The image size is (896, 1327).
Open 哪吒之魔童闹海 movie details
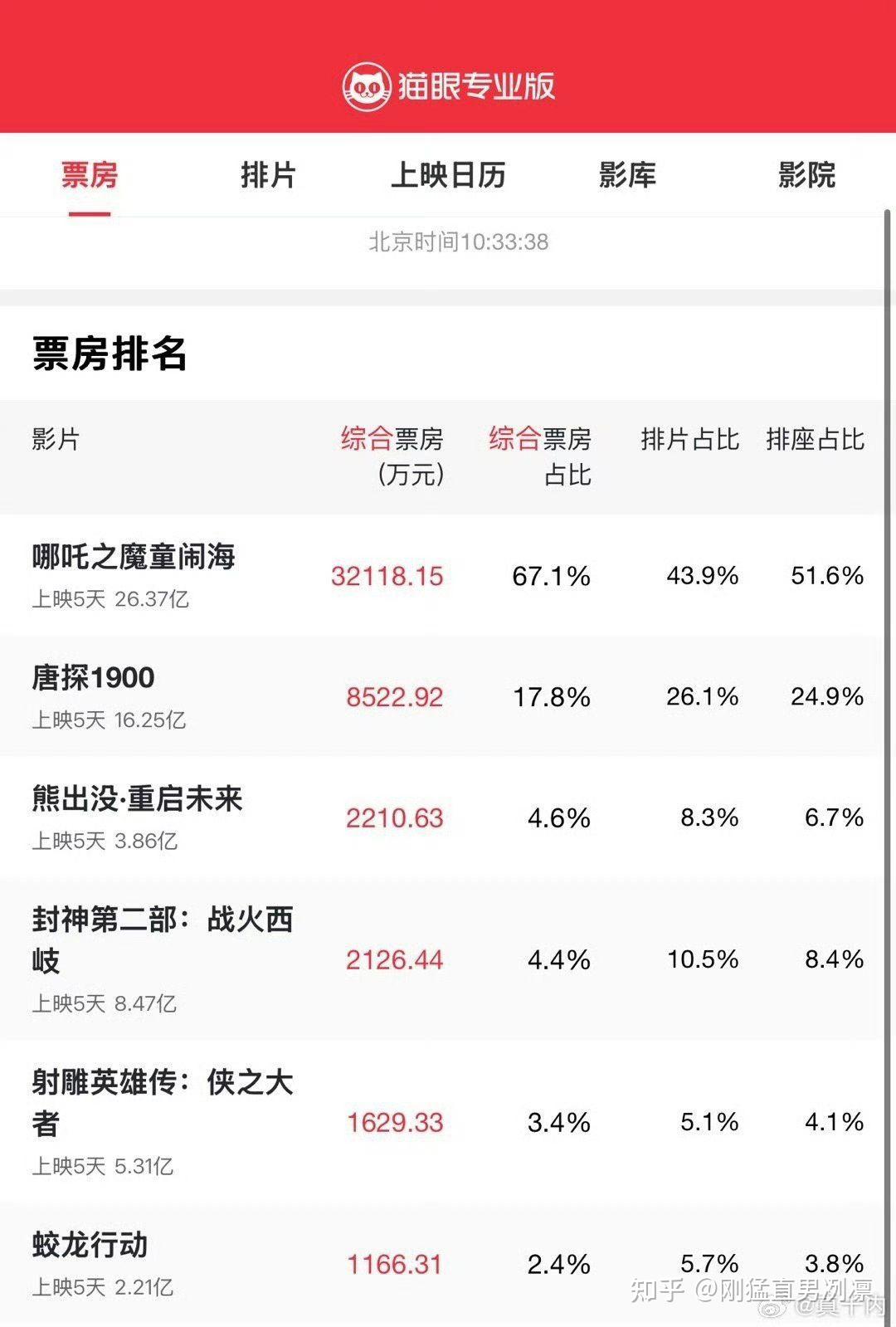click(x=133, y=558)
